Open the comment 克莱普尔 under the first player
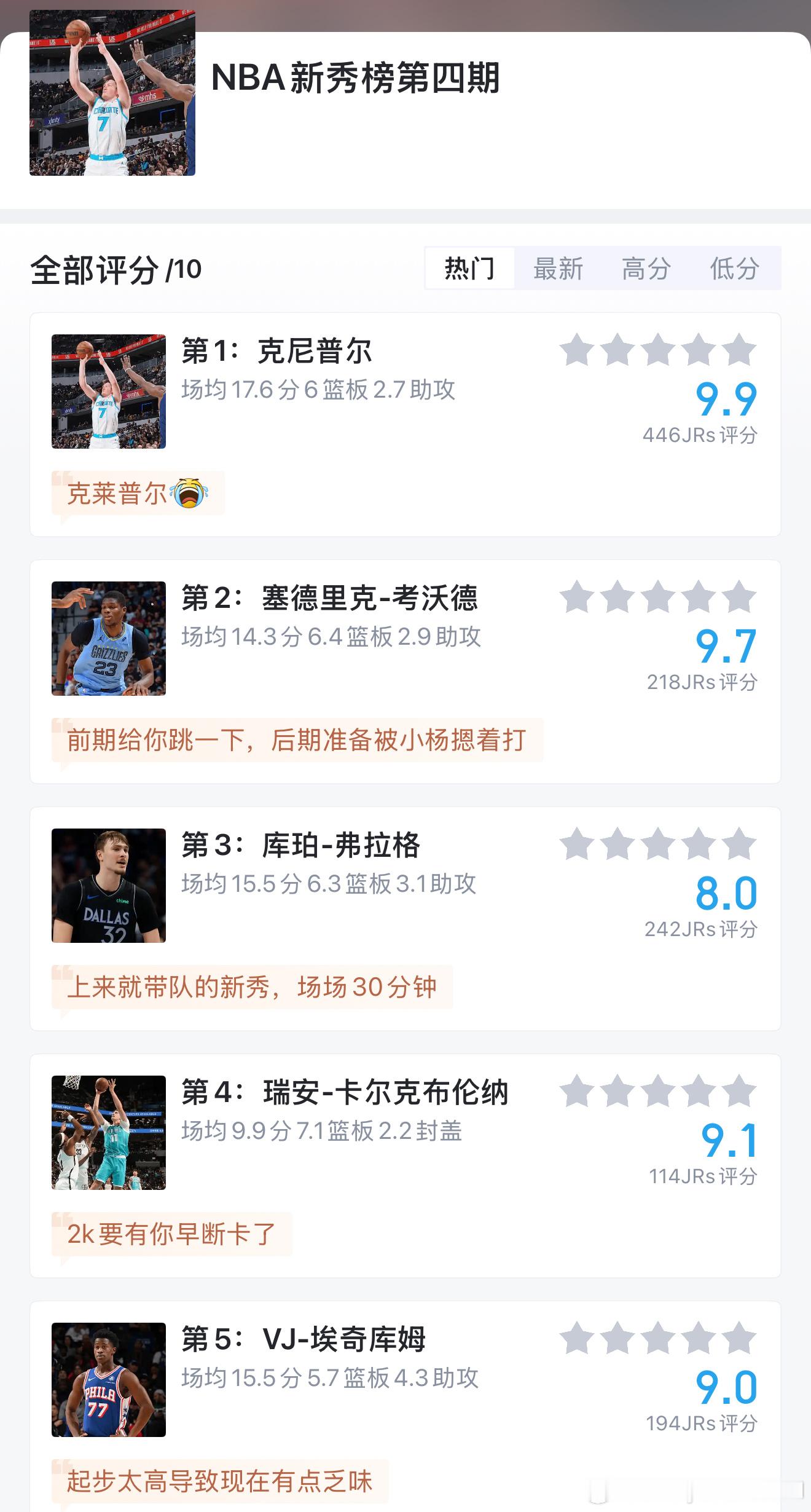Viewport: 811px width, 1512px height. tap(135, 490)
